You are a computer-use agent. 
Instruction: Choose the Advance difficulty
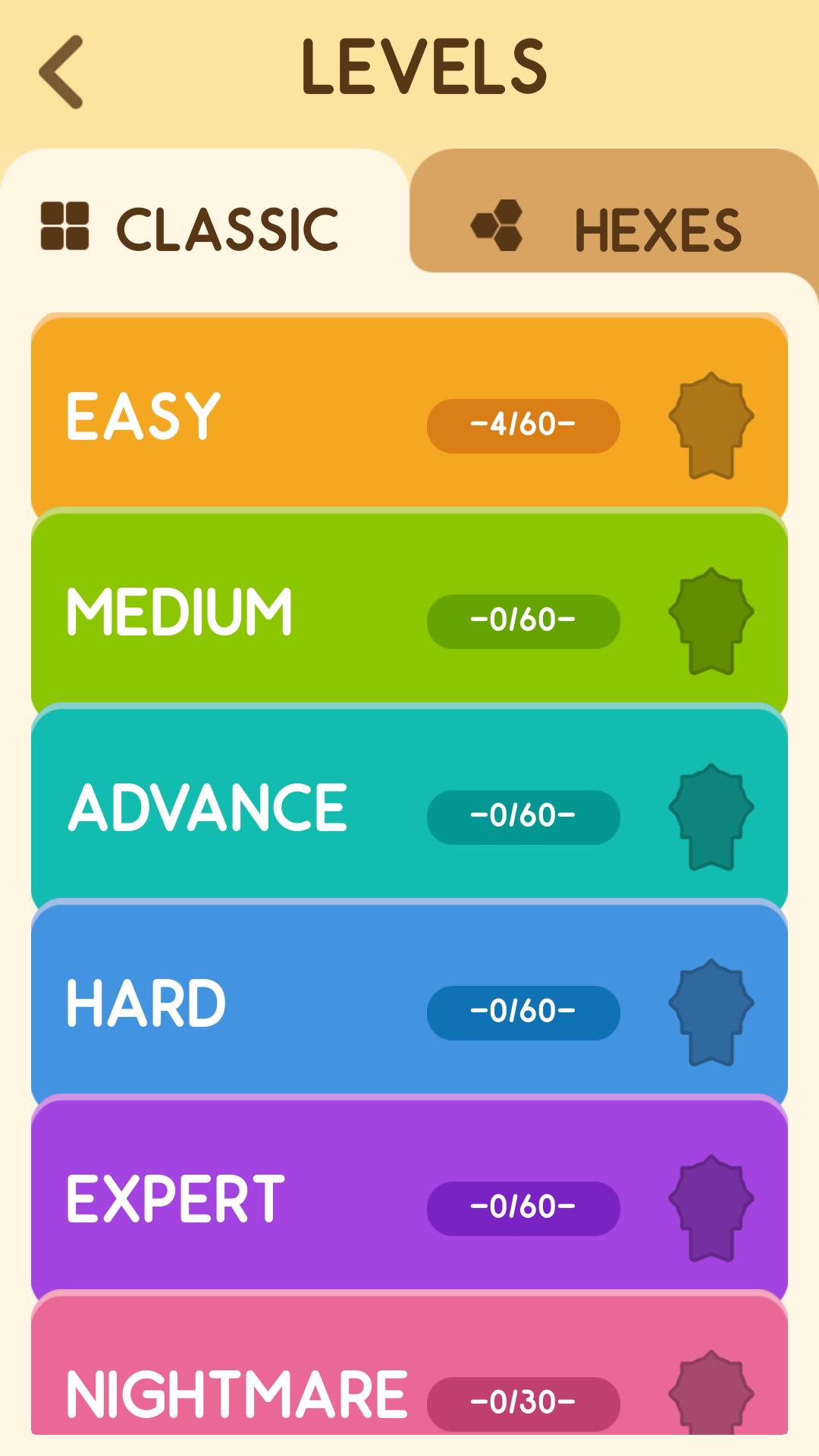pos(409,807)
